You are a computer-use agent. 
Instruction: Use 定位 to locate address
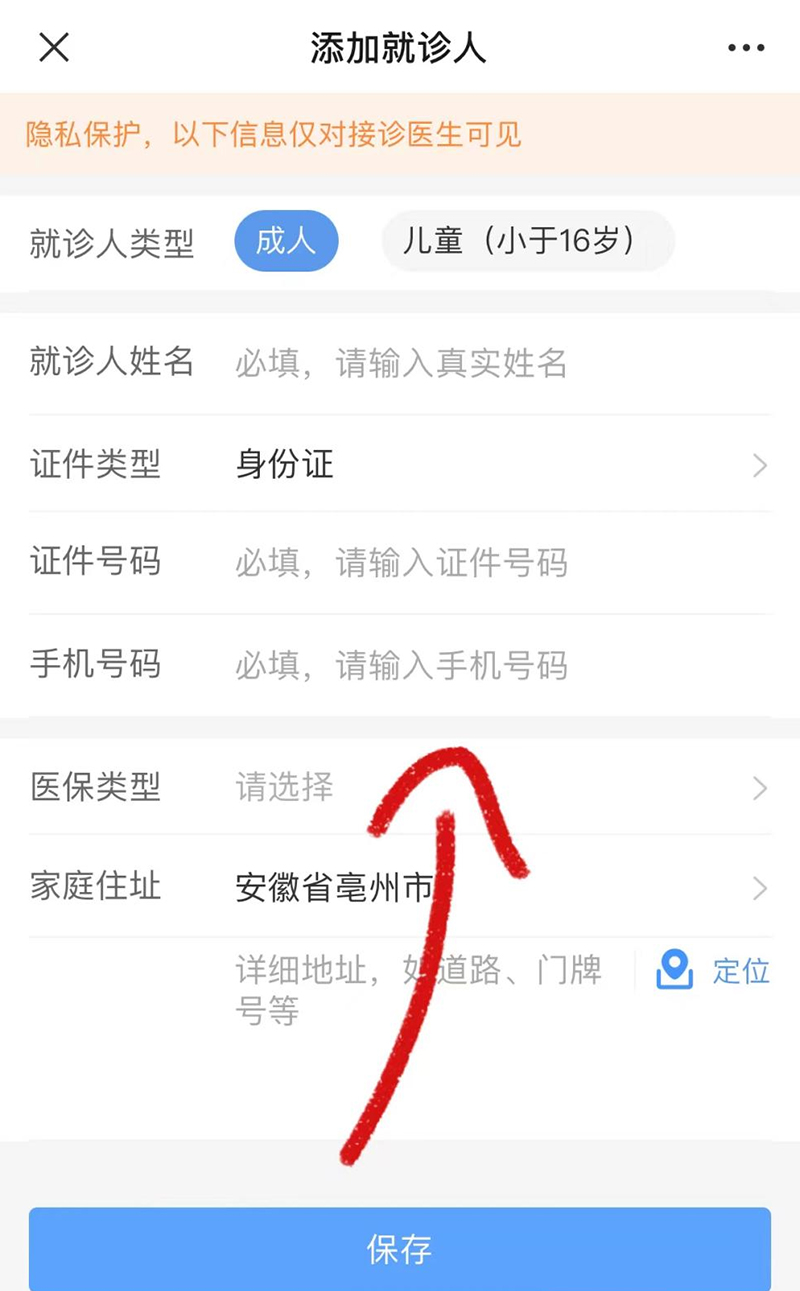point(713,971)
